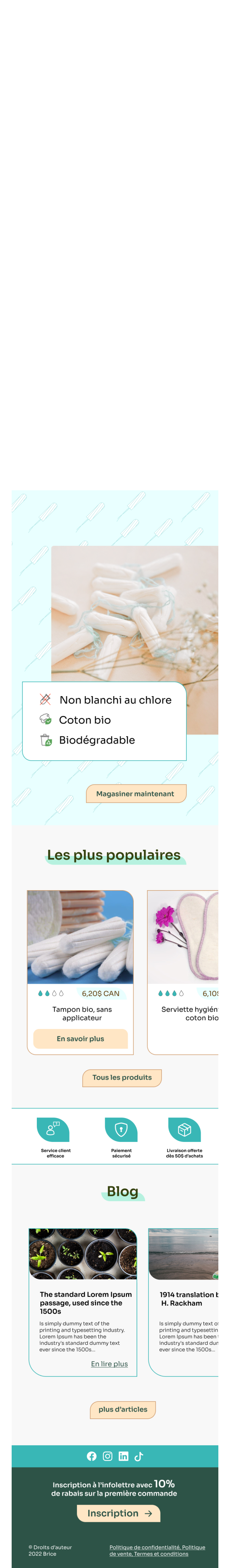Load more posts via plus d'articles
This screenshot has height=1568, width=230.
click(x=123, y=1409)
